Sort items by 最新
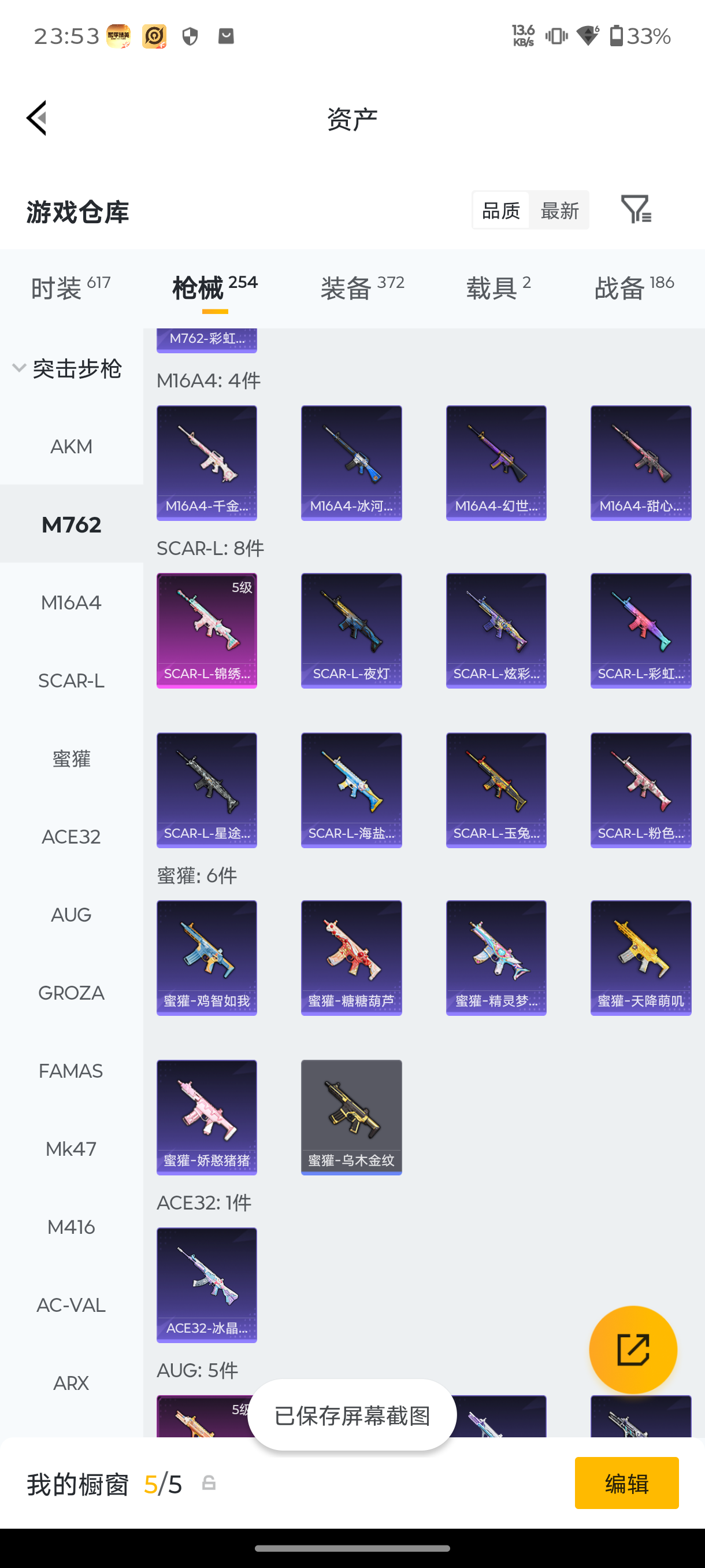This screenshot has height=1568, width=705. pyautogui.click(x=559, y=210)
